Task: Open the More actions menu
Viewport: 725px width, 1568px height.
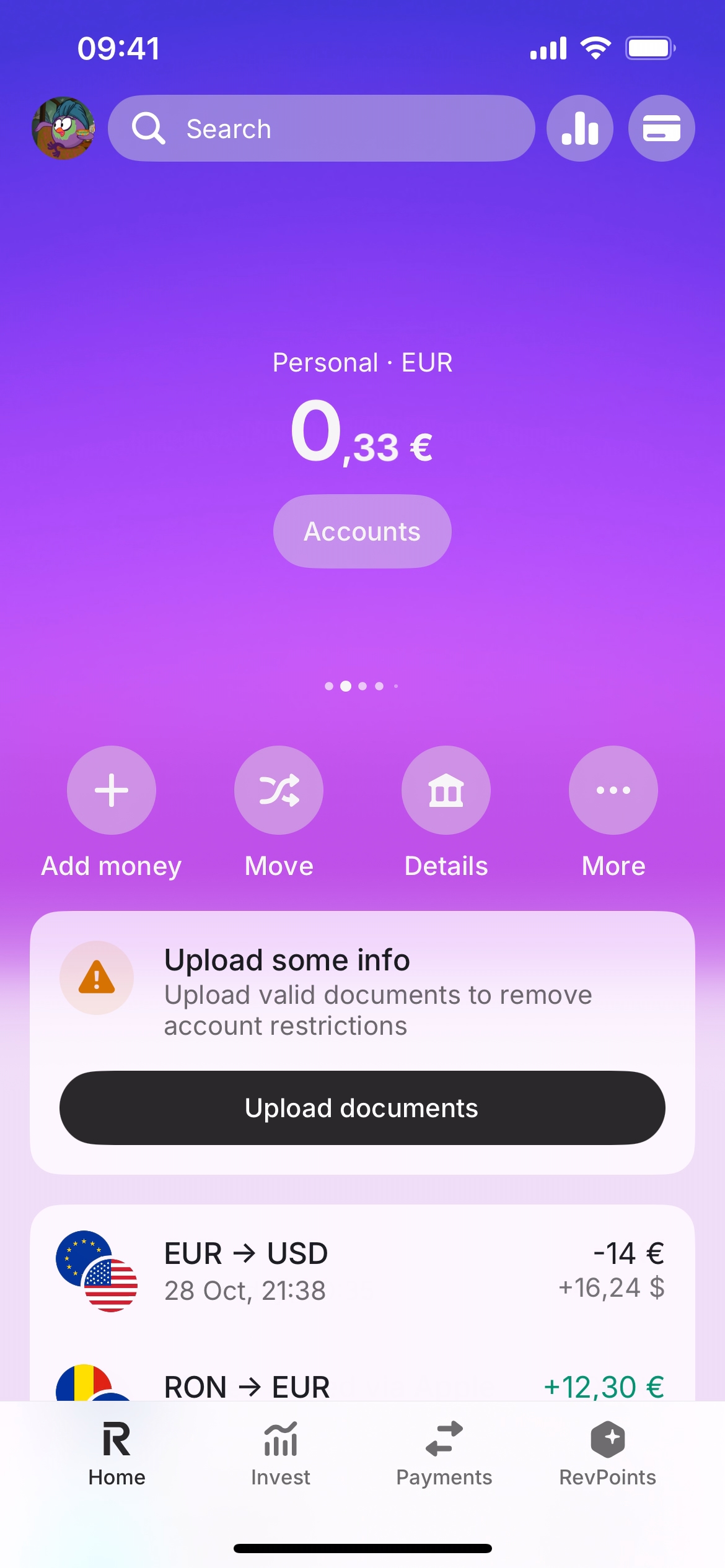Action: [x=613, y=790]
